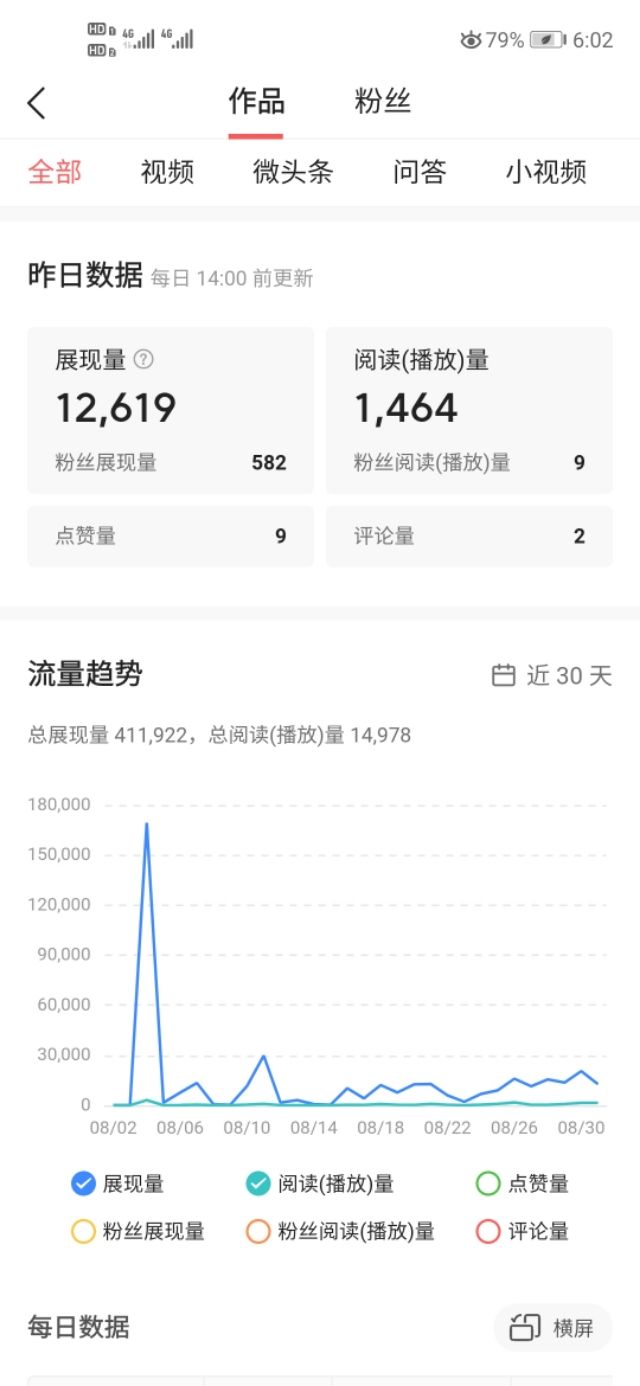Screen dimensions: 640x1386
Task: Go back using the top-left arrow
Action: click(x=37, y=103)
